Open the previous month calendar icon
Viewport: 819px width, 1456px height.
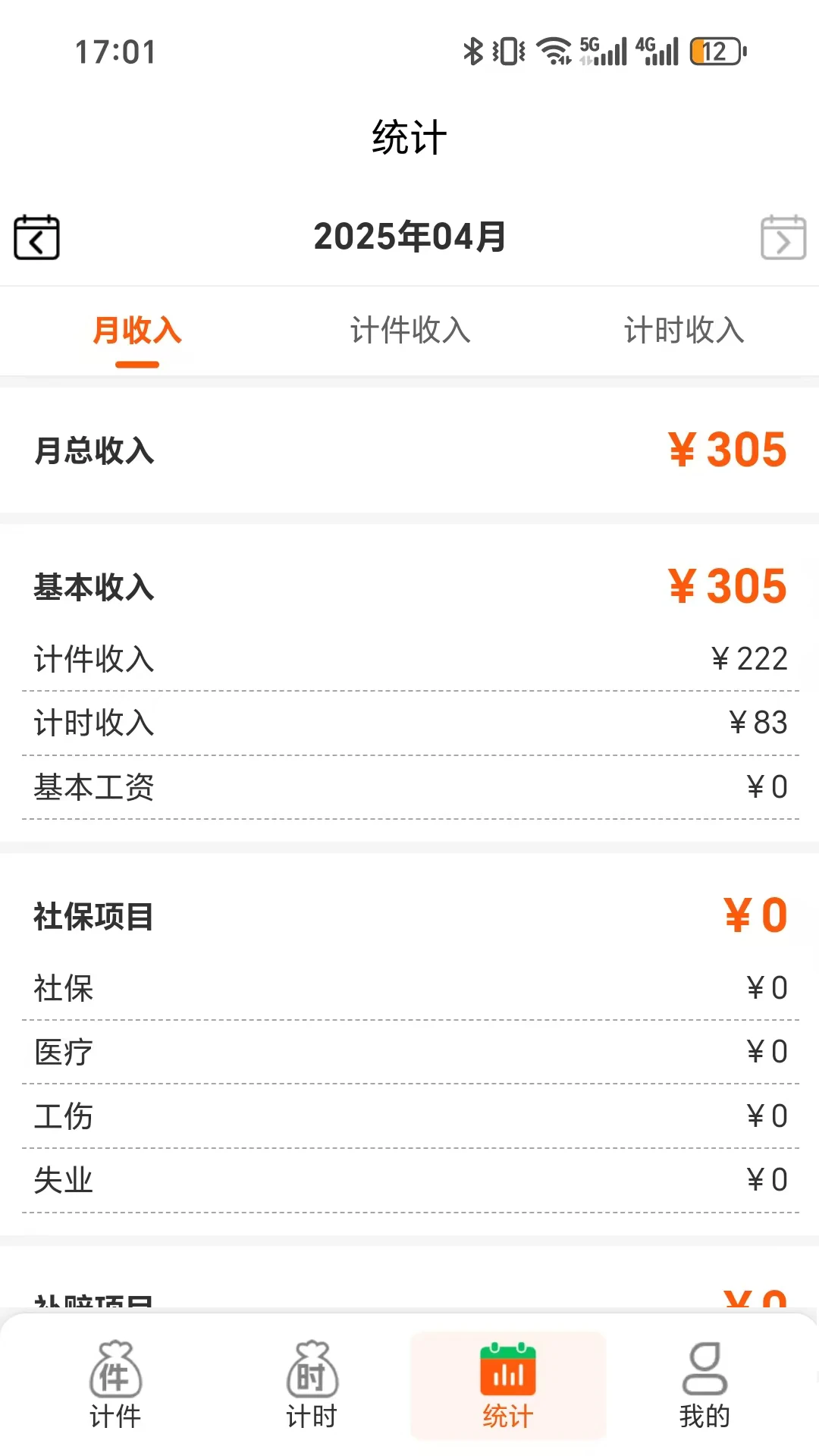coord(36,236)
